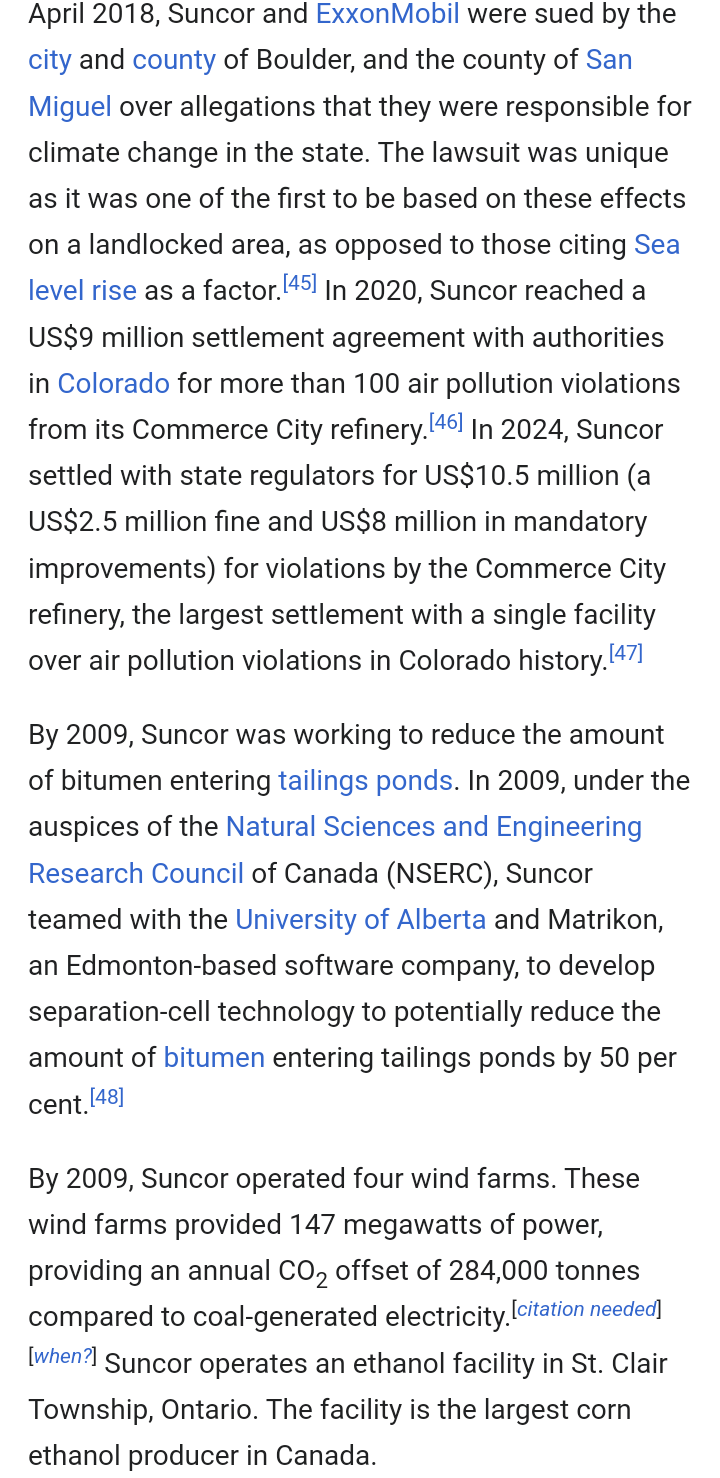The height and width of the screenshot is (1478, 720).
Task: Open the bitumen link
Action: (x=214, y=1058)
